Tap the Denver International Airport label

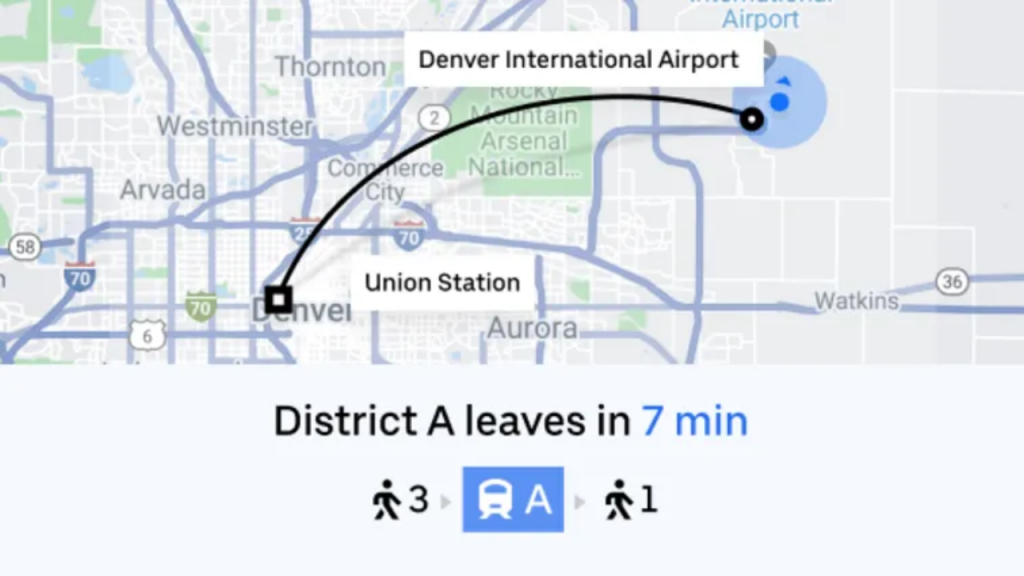578,60
